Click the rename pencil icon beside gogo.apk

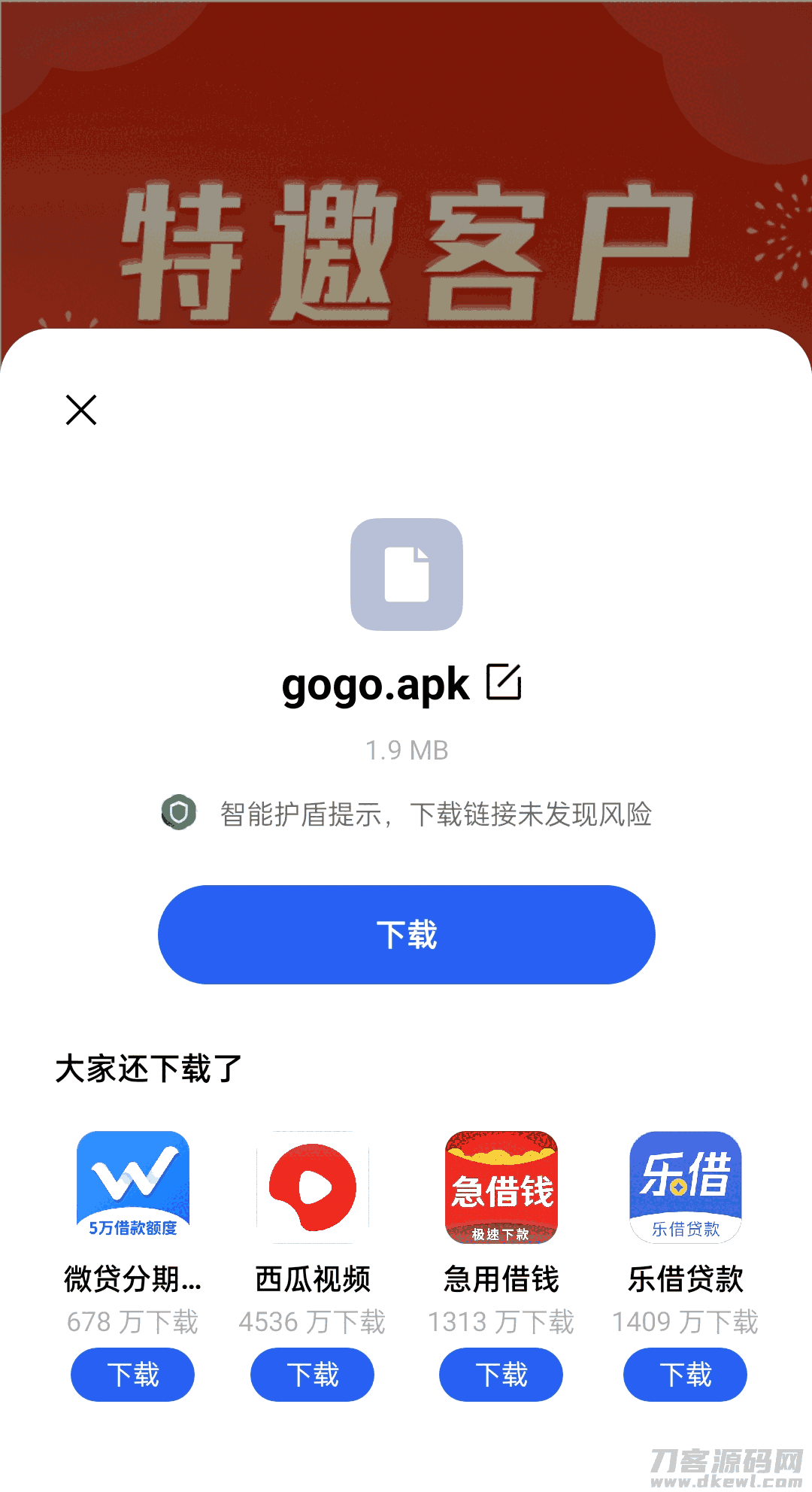pos(505,683)
